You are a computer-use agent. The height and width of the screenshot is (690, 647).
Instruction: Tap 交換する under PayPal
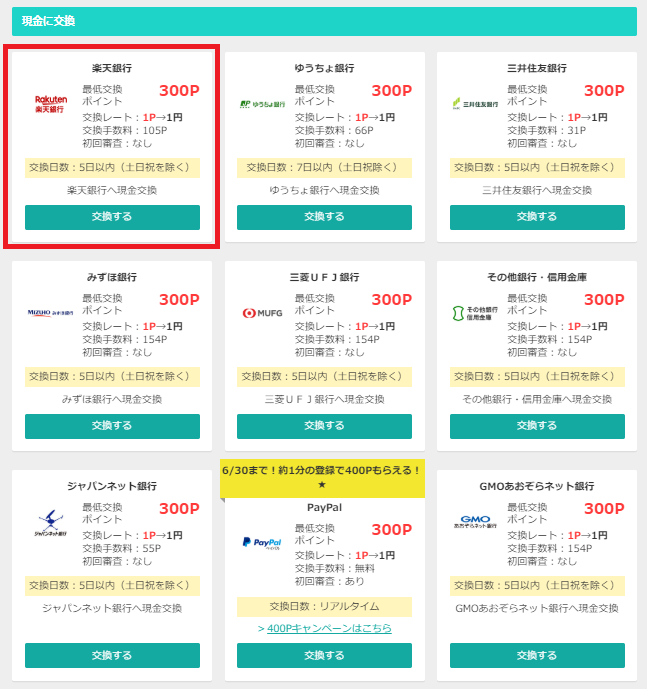324,656
